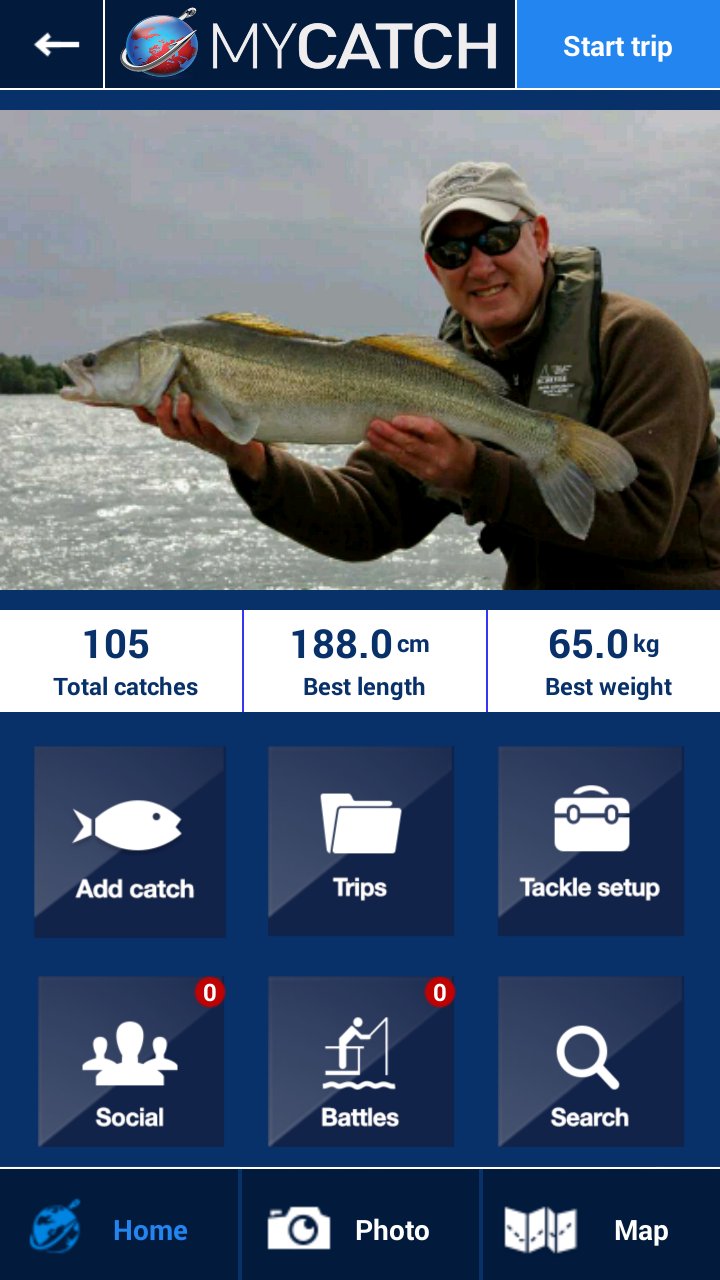Open the Trips folder icon

[360, 840]
